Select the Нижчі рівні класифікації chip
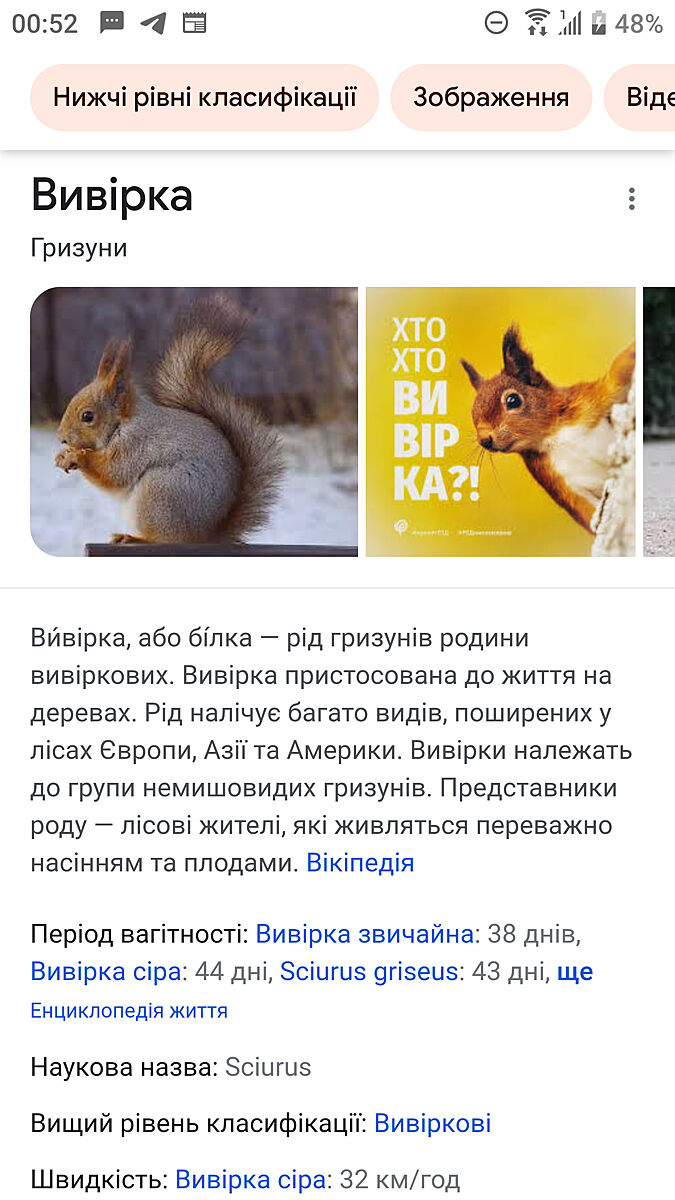This screenshot has height=1200, width=675. coord(204,97)
